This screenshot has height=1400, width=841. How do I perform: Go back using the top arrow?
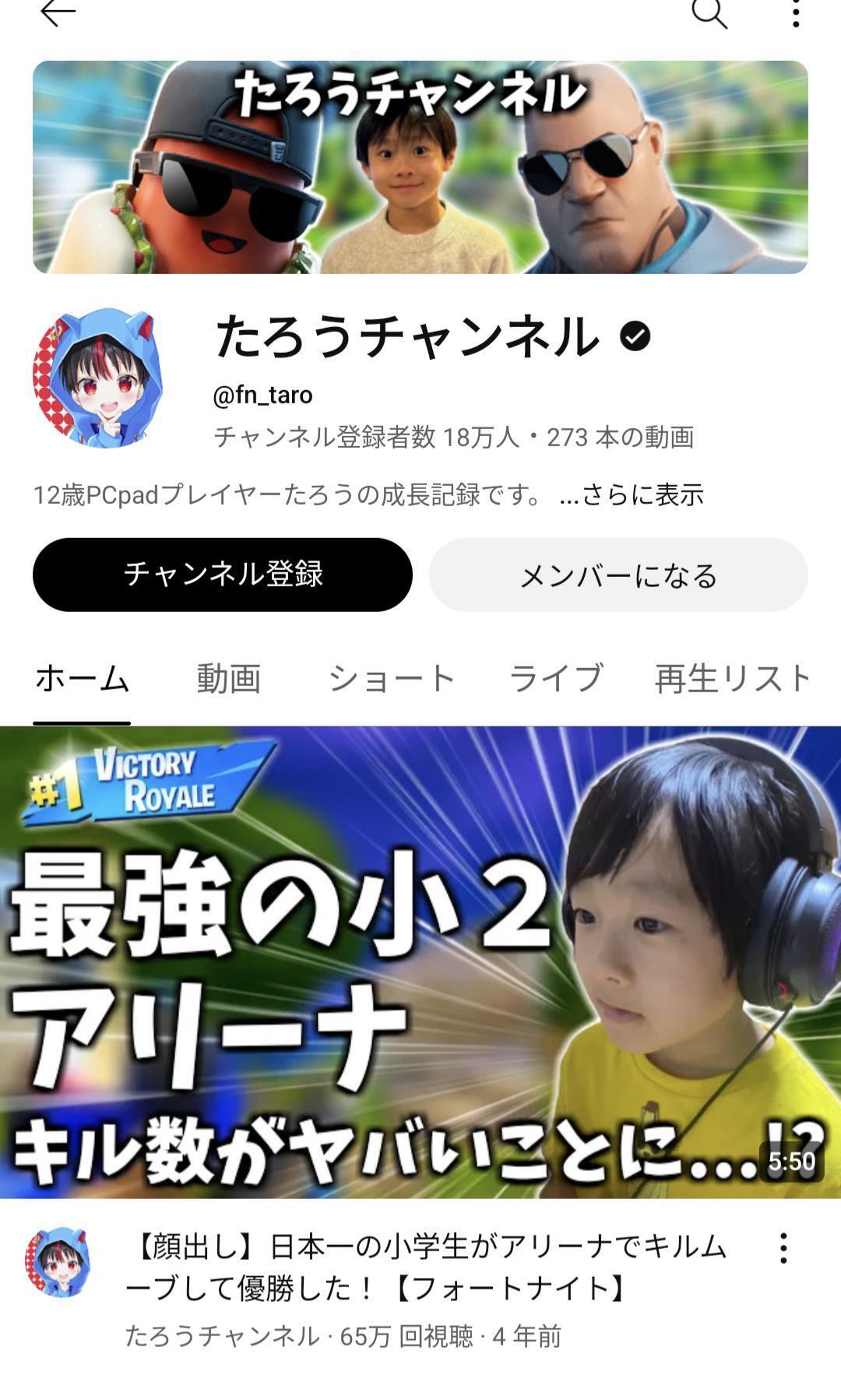pos(58,12)
